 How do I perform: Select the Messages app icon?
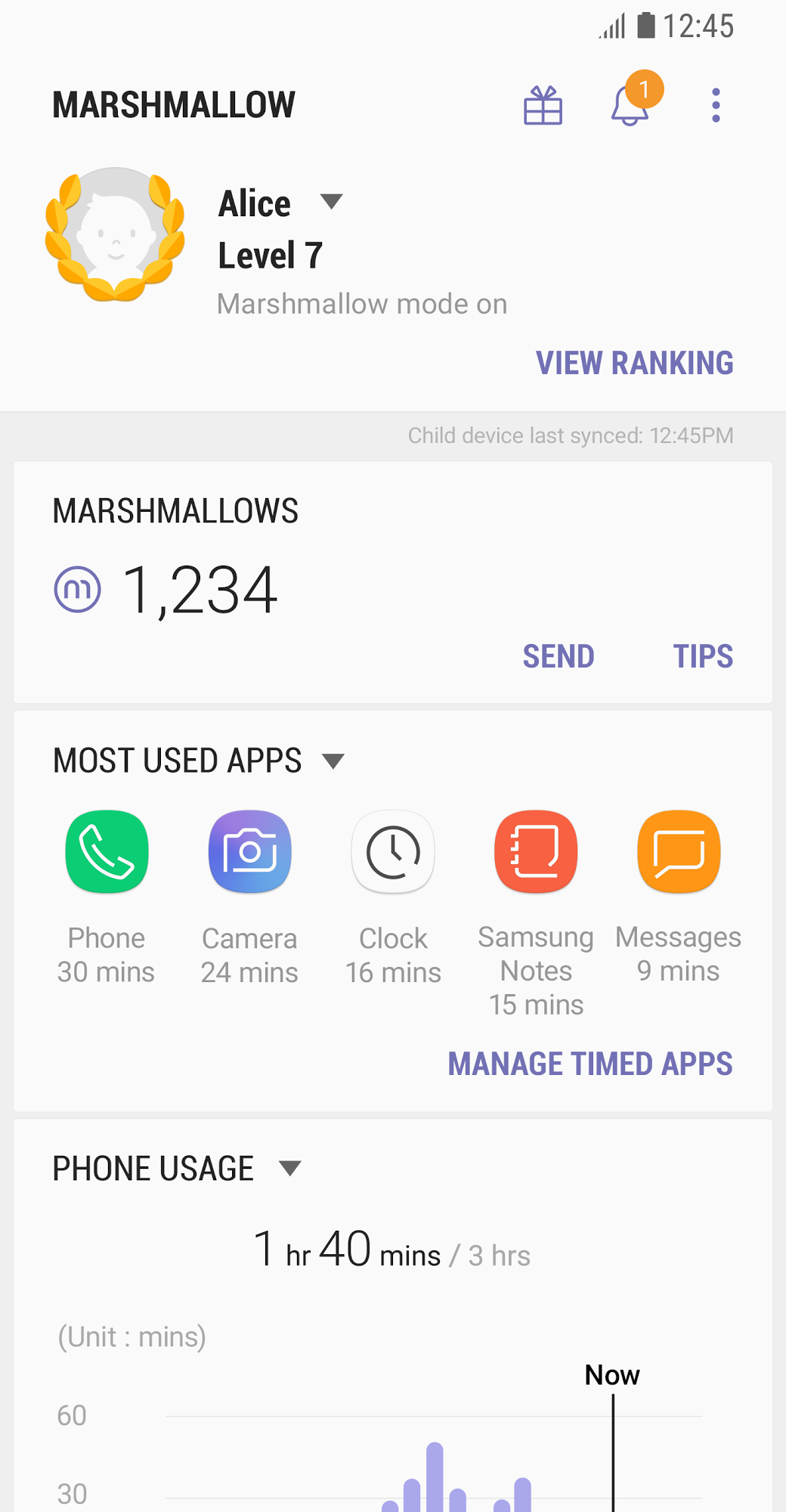click(679, 852)
